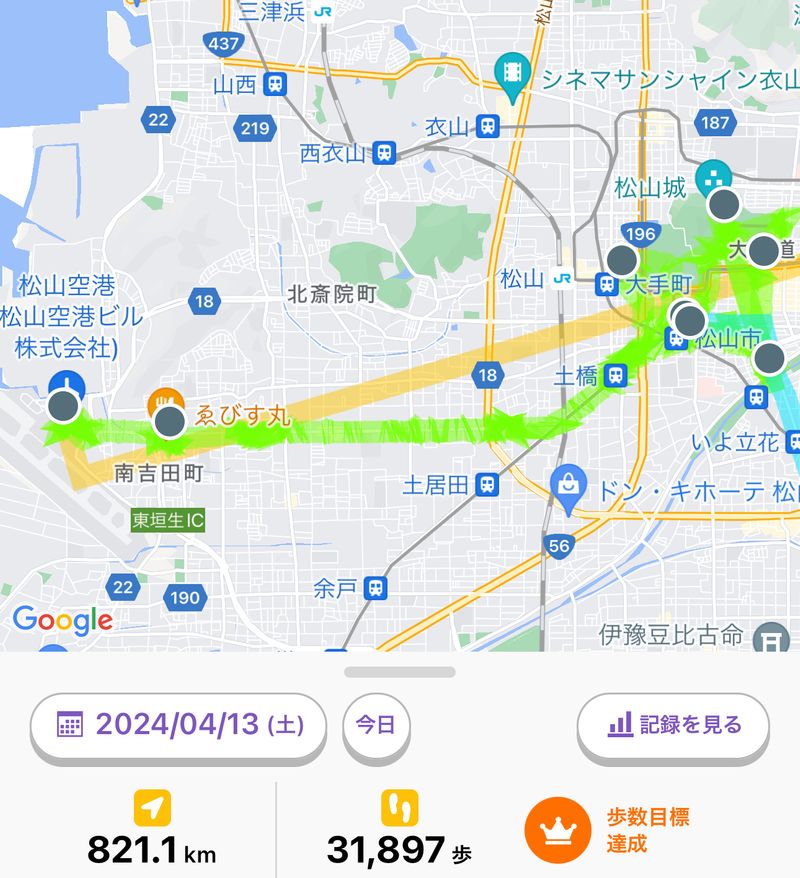Open the ドン・キホーテ shopping pin
Viewport: 800px width, 878px height.
[x=568, y=487]
